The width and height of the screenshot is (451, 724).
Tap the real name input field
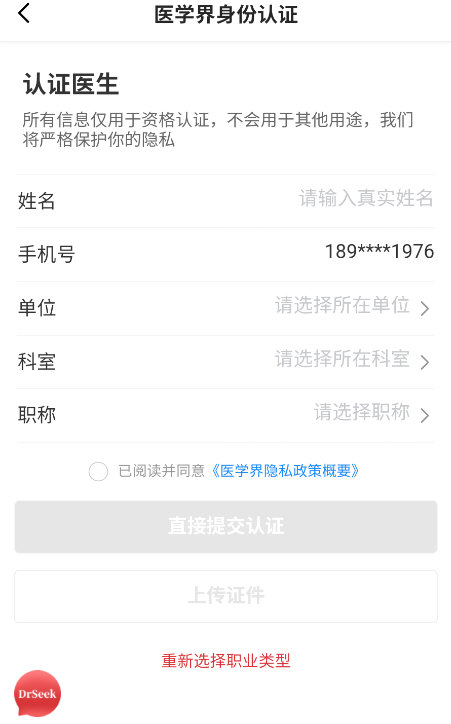click(x=225, y=200)
